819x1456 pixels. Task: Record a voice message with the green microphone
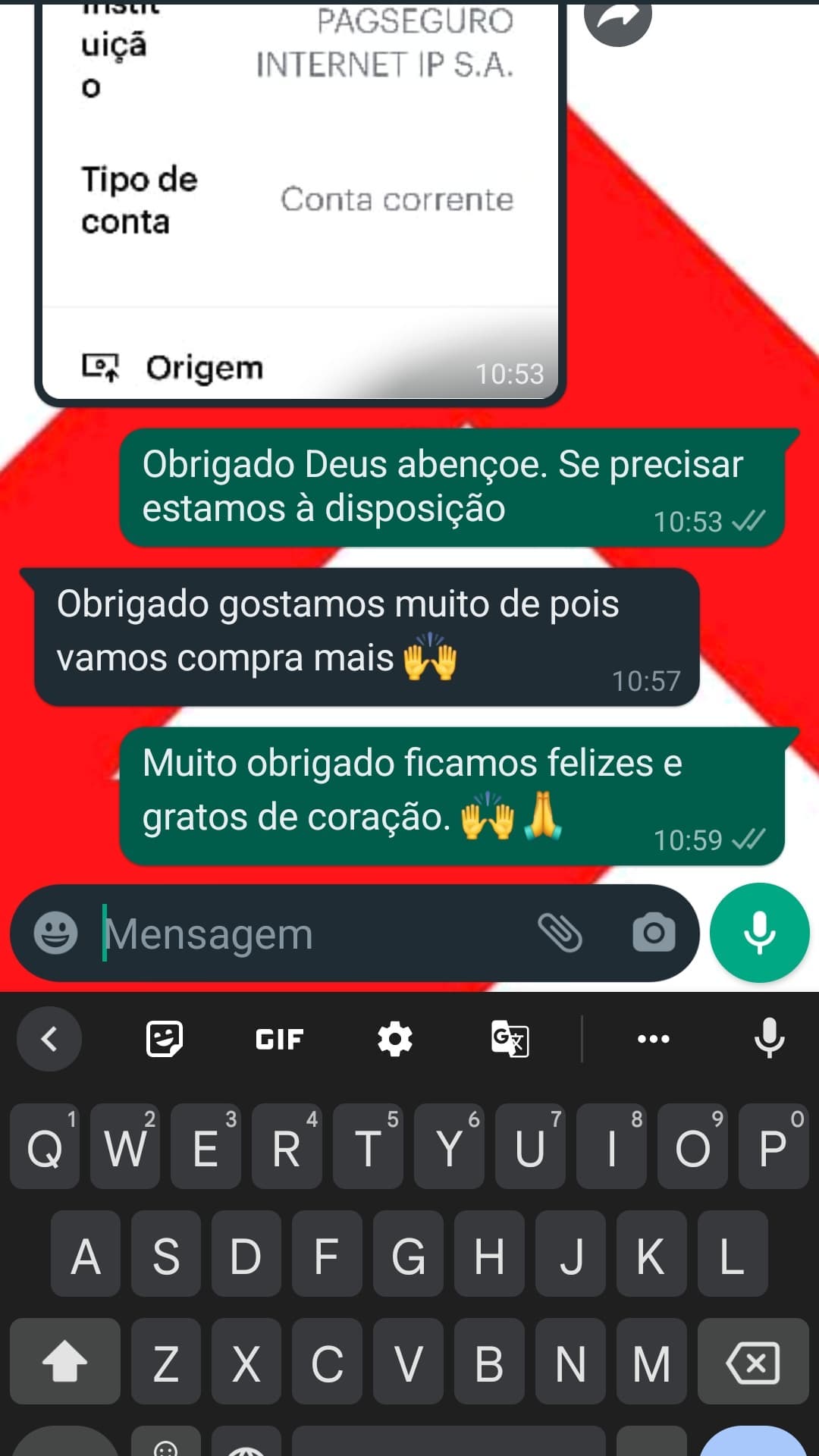point(759,933)
